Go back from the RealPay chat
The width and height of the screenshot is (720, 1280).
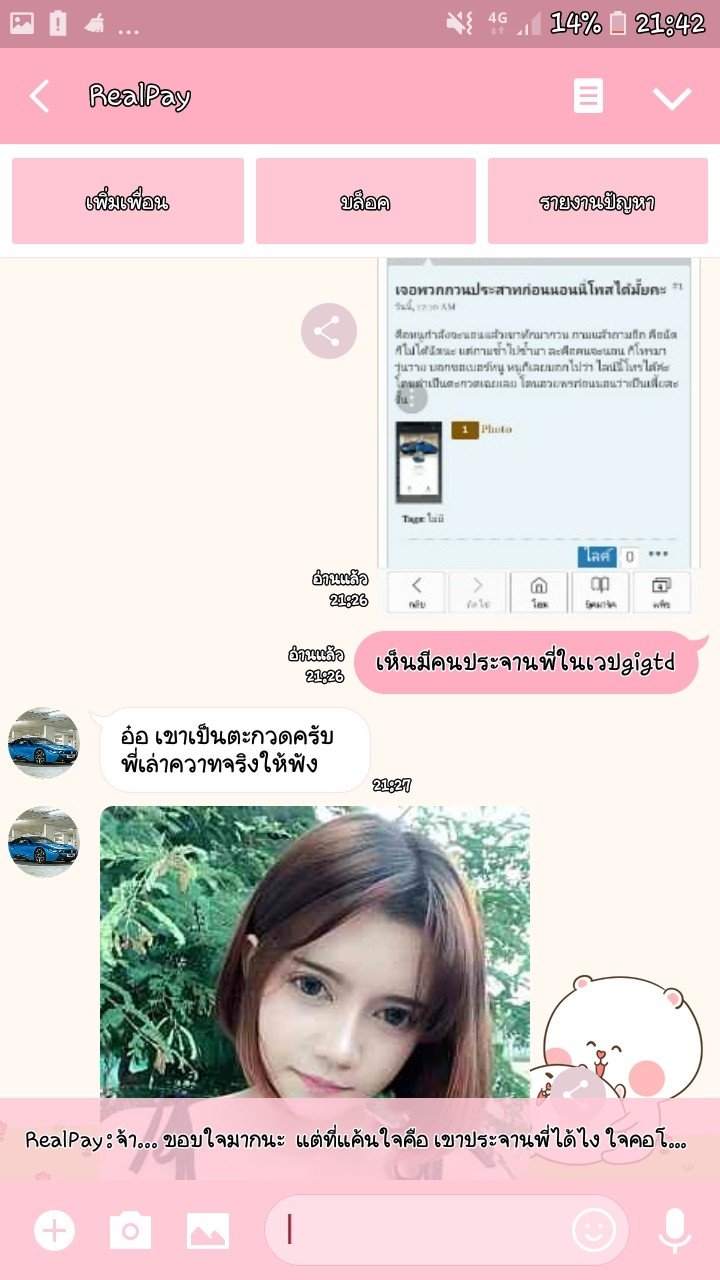(x=40, y=97)
